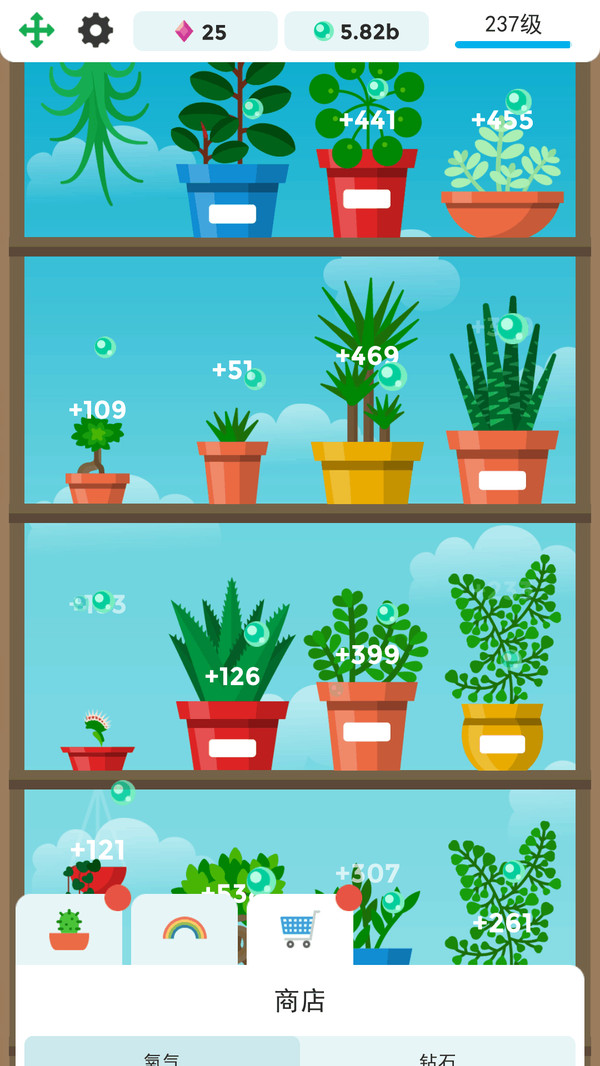The width and height of the screenshot is (600, 1066).
Task: Switch to the rainbow tab
Action: click(185, 930)
